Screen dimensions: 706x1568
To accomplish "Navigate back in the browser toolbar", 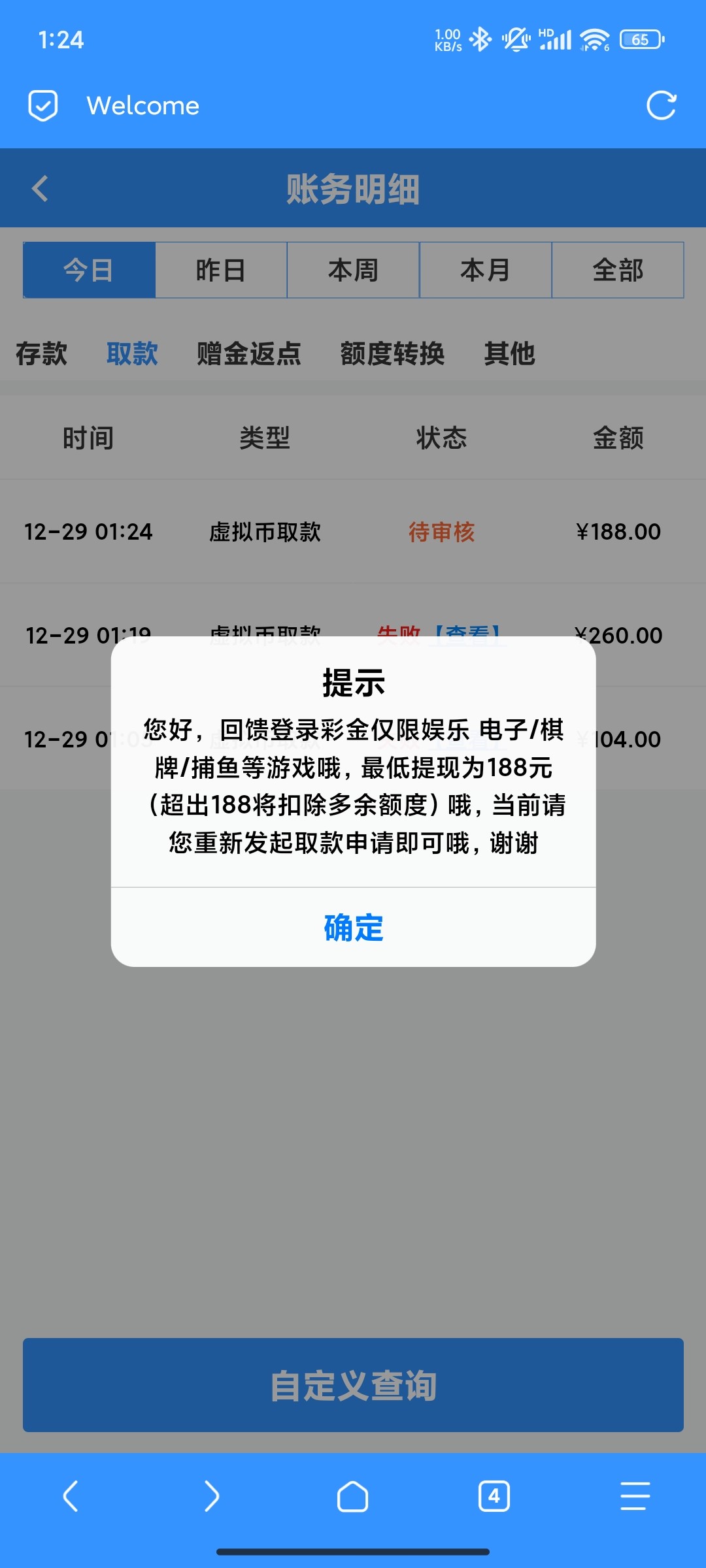I will pyautogui.click(x=71, y=1496).
